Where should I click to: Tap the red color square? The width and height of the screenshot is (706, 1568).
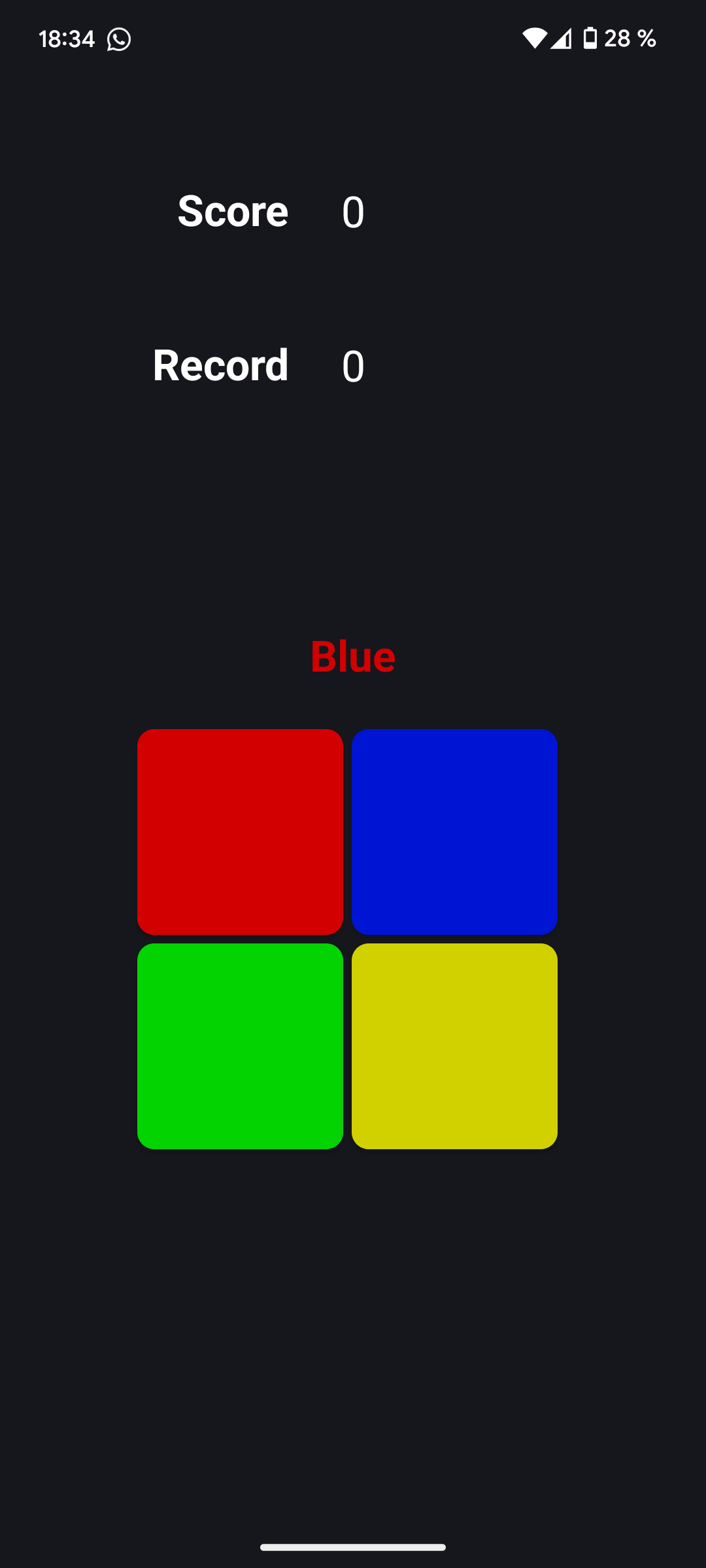coord(240,831)
